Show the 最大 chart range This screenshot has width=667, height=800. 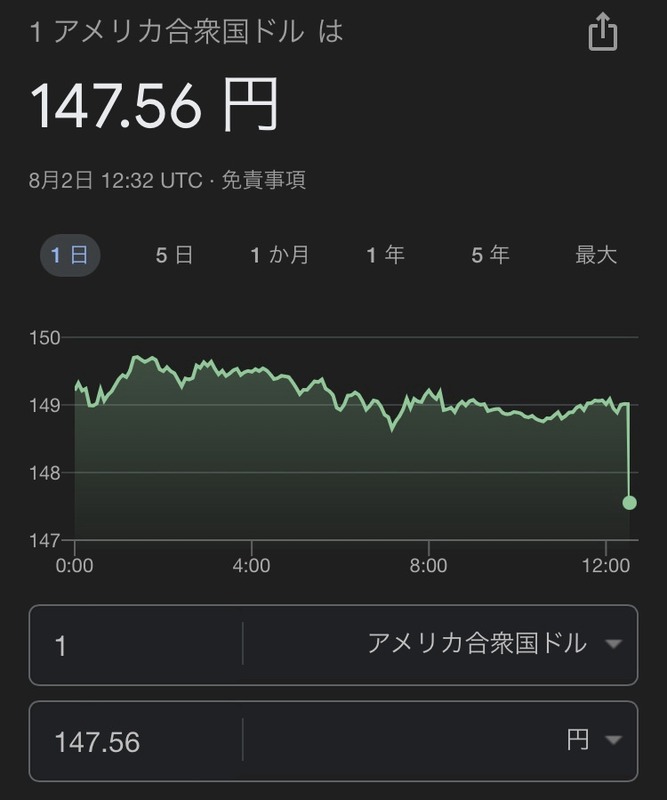pyautogui.click(x=596, y=255)
